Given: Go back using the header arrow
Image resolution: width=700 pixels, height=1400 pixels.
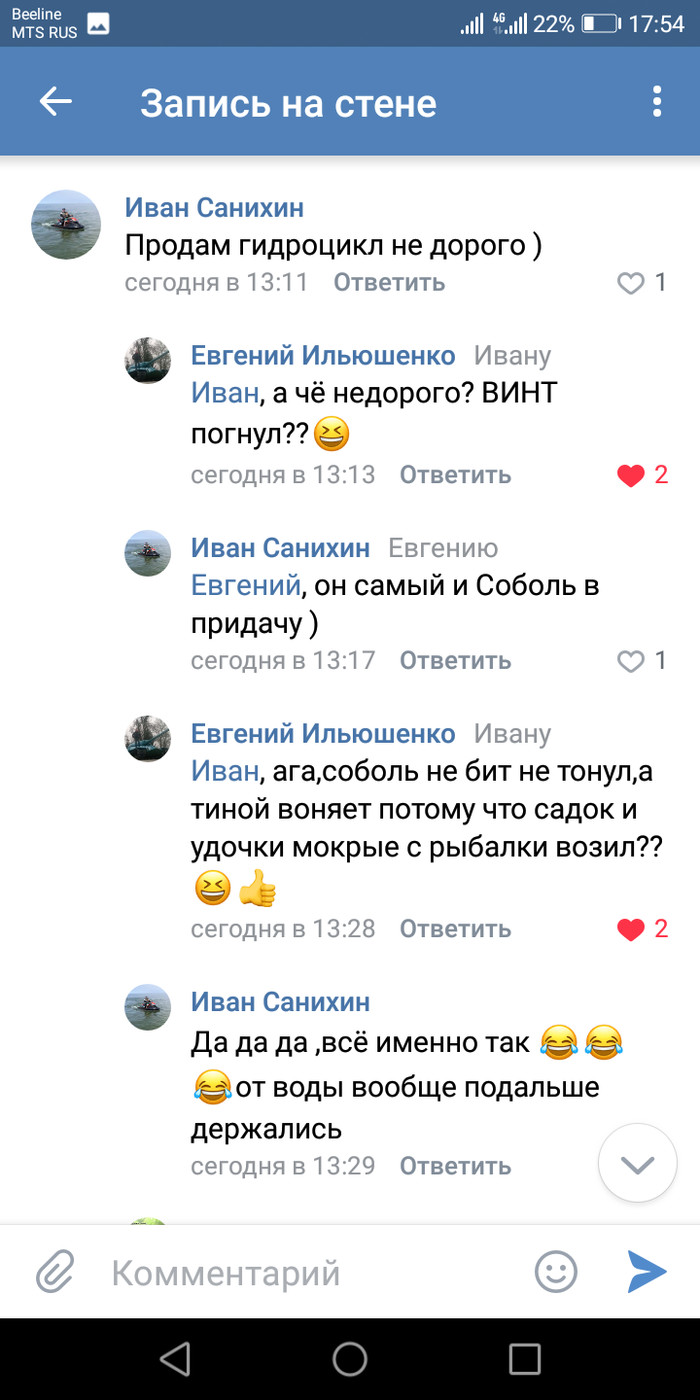Looking at the screenshot, I should [56, 101].
